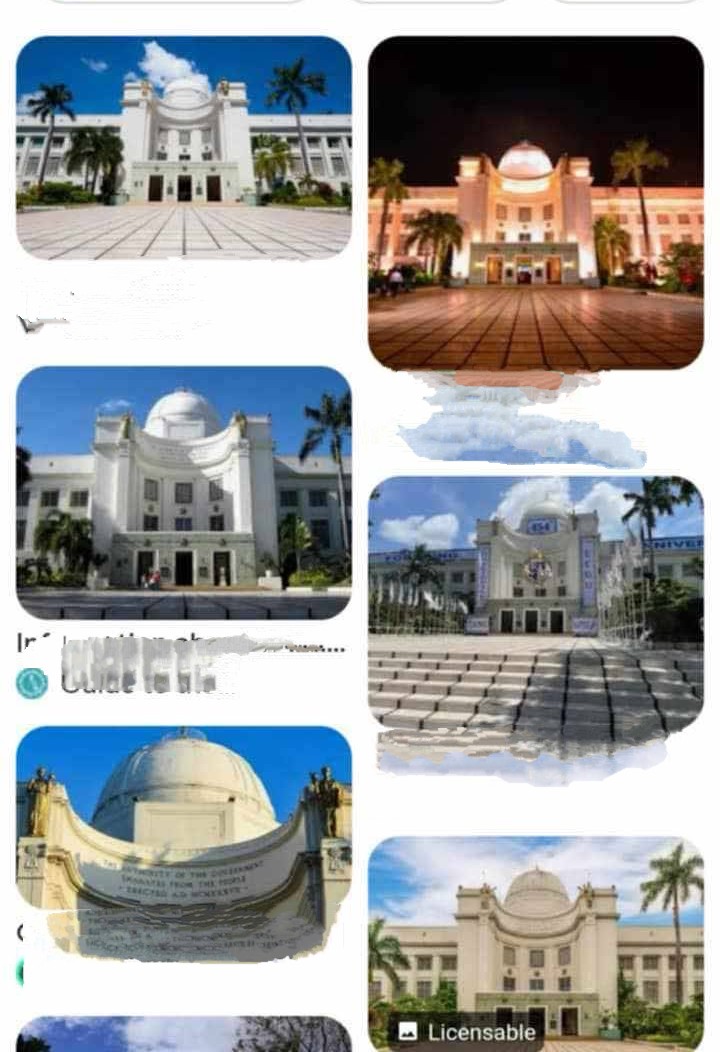Viewport: 720px width, 1052px height.
Task: Open the night-time illuminated capitol photo
Action: 535,203
